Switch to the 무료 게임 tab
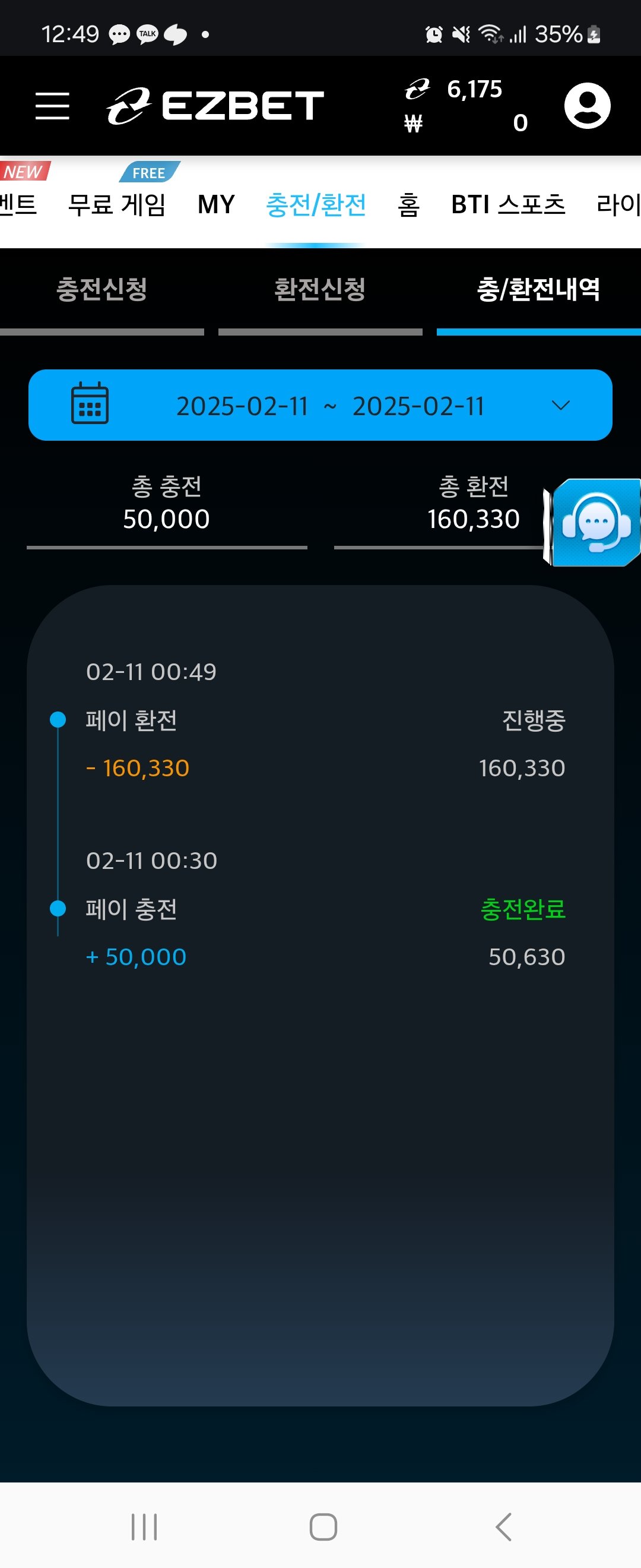Image resolution: width=641 pixels, height=1568 pixels. tap(117, 204)
